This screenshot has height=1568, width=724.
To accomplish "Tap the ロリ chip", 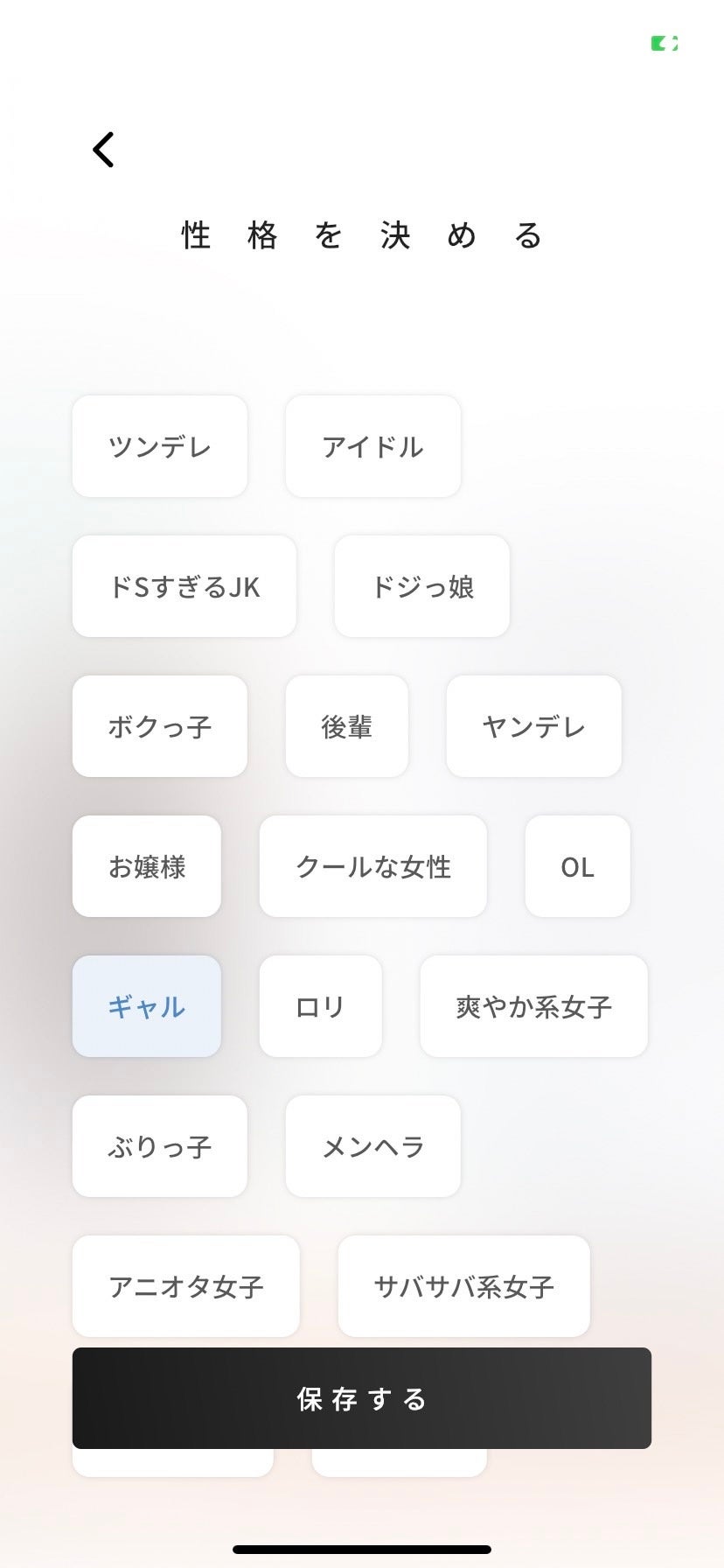I will (321, 1006).
